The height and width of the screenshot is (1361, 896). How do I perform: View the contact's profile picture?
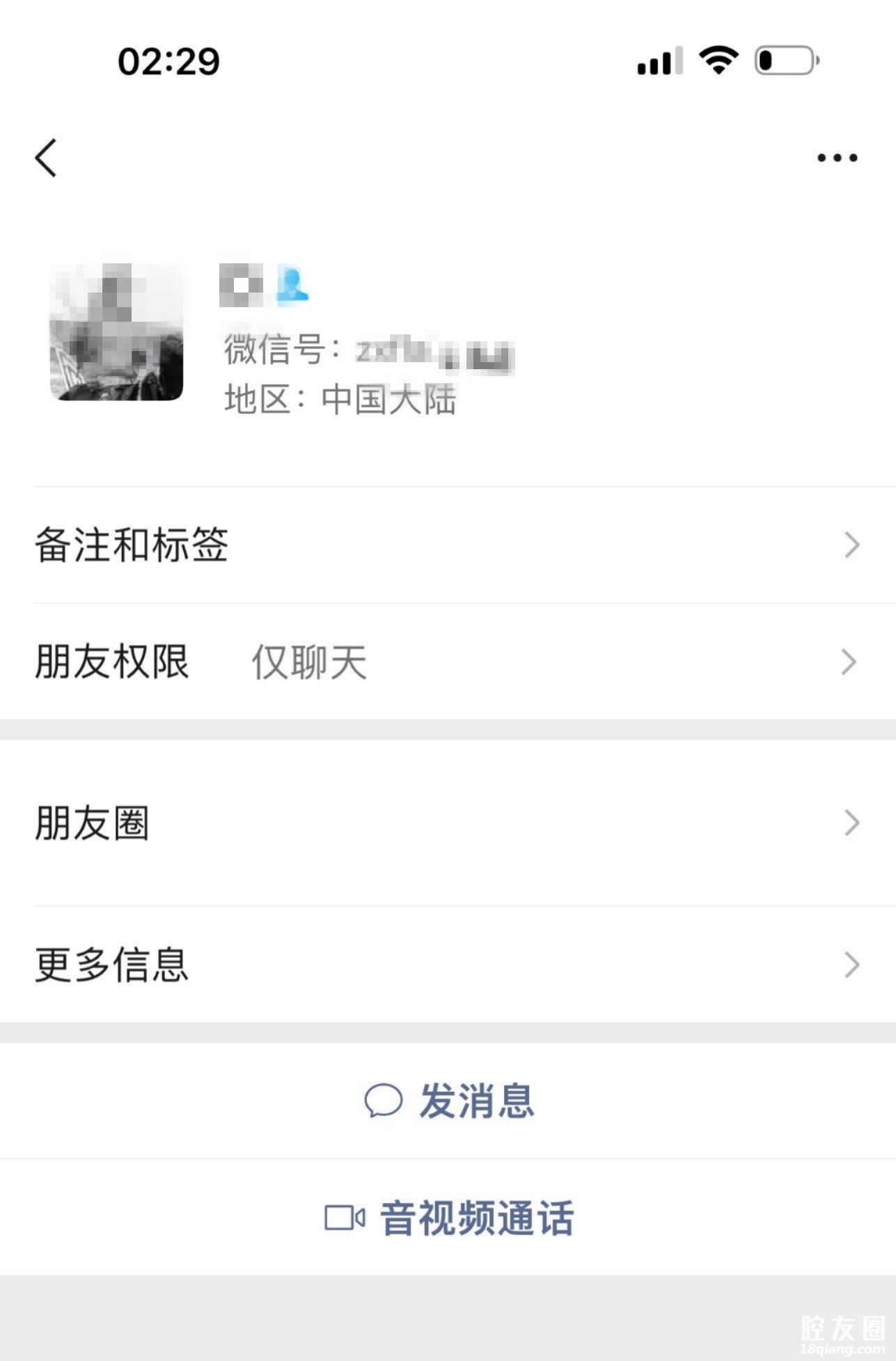116,332
